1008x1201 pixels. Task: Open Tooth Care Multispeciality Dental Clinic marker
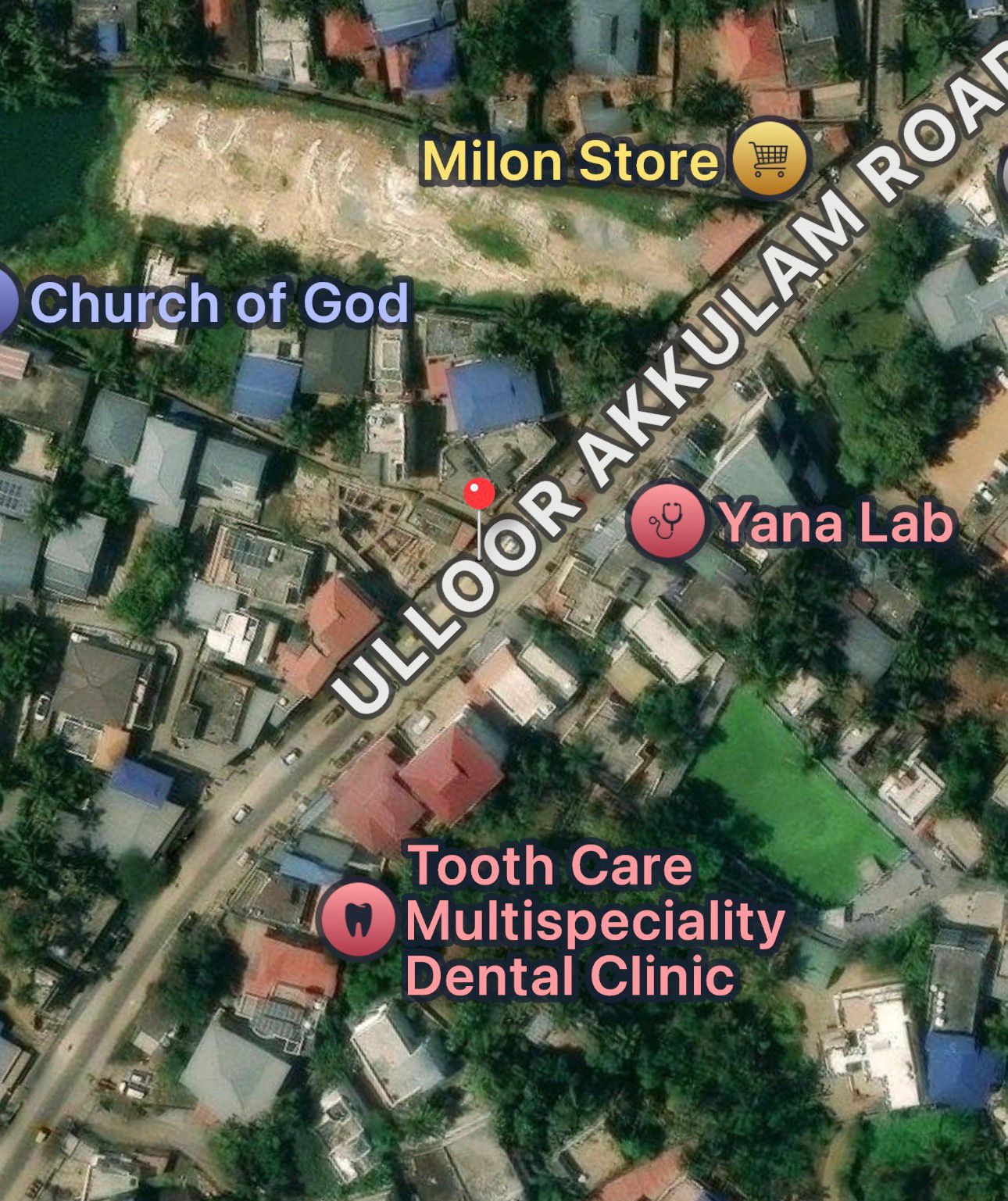coord(359,919)
